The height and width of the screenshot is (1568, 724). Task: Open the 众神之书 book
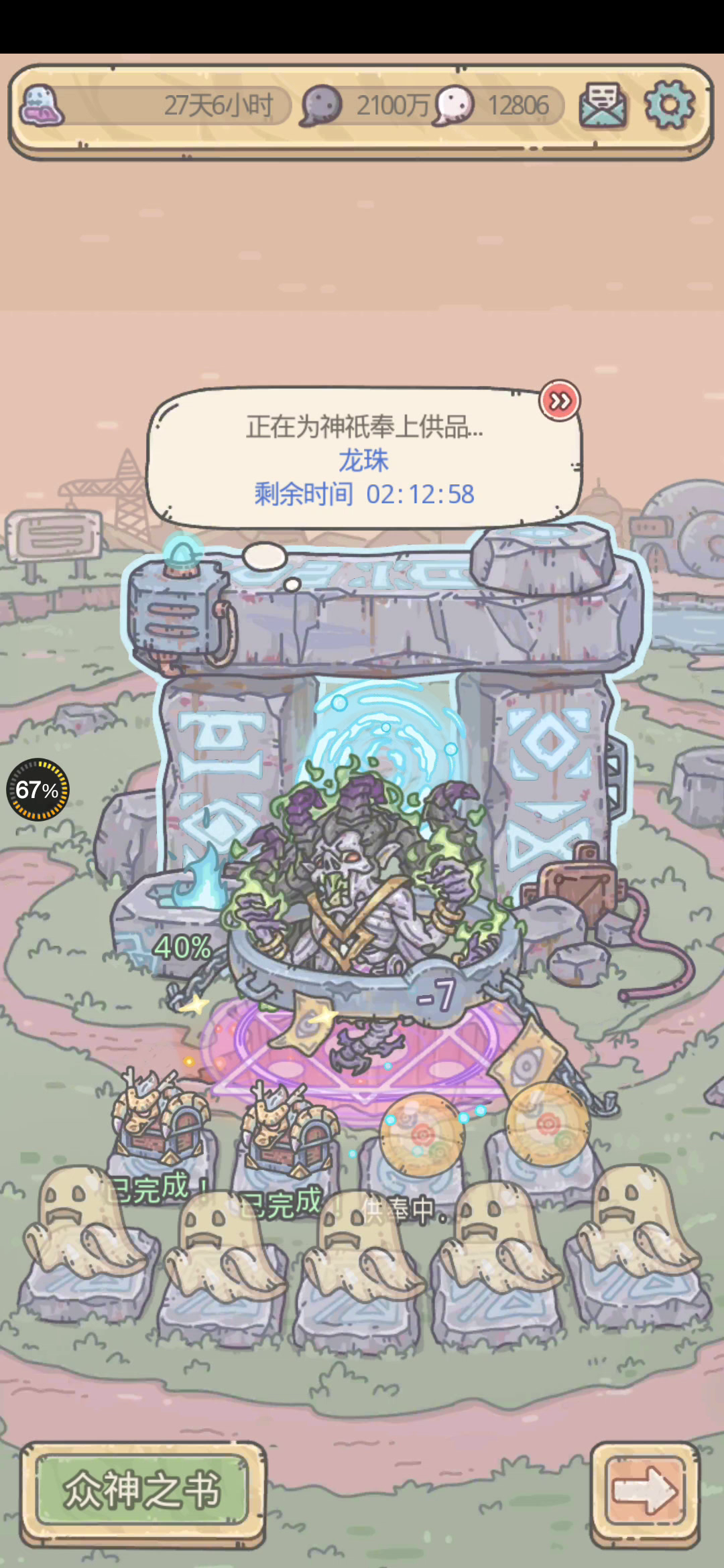(143, 1490)
